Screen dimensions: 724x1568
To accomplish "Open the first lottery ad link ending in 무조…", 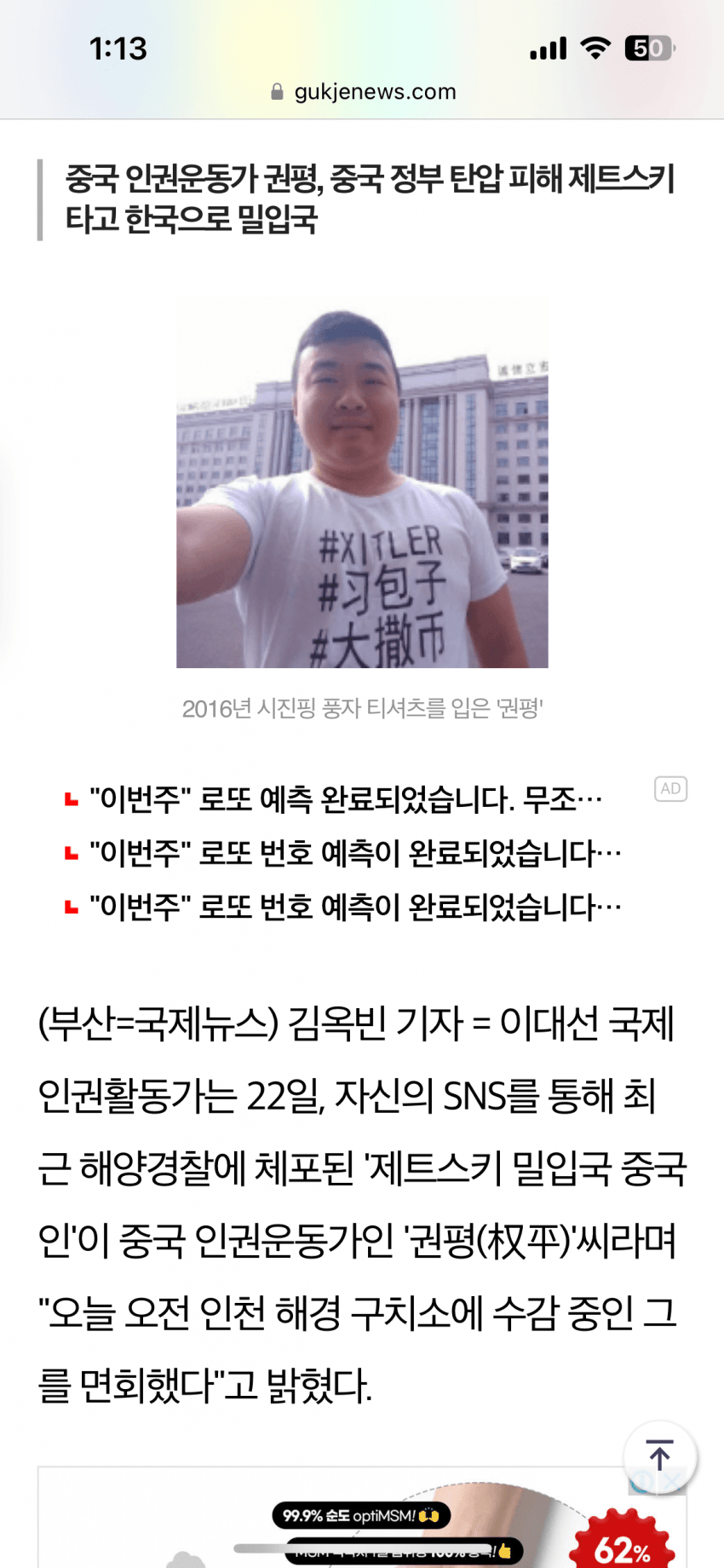I will pos(346,799).
